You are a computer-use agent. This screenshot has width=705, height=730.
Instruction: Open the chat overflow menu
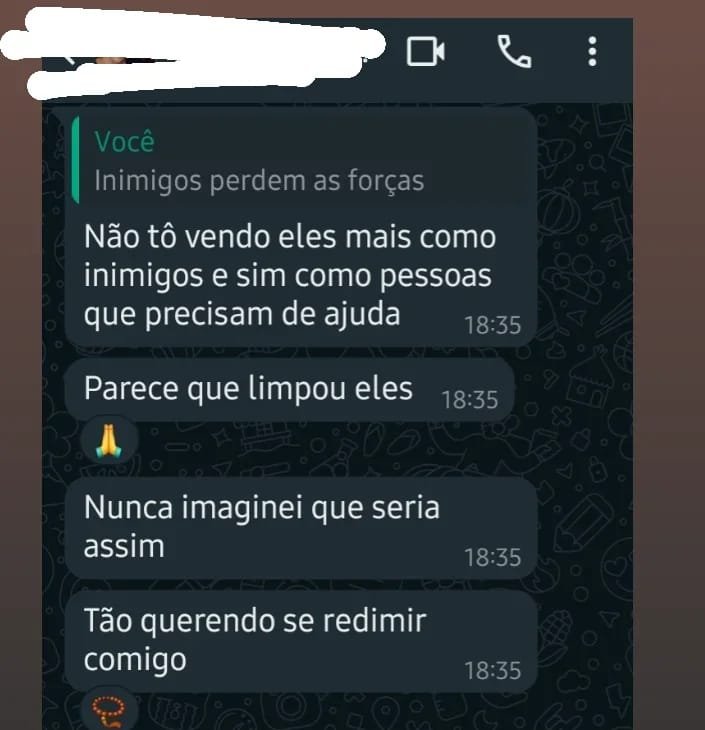tap(593, 52)
